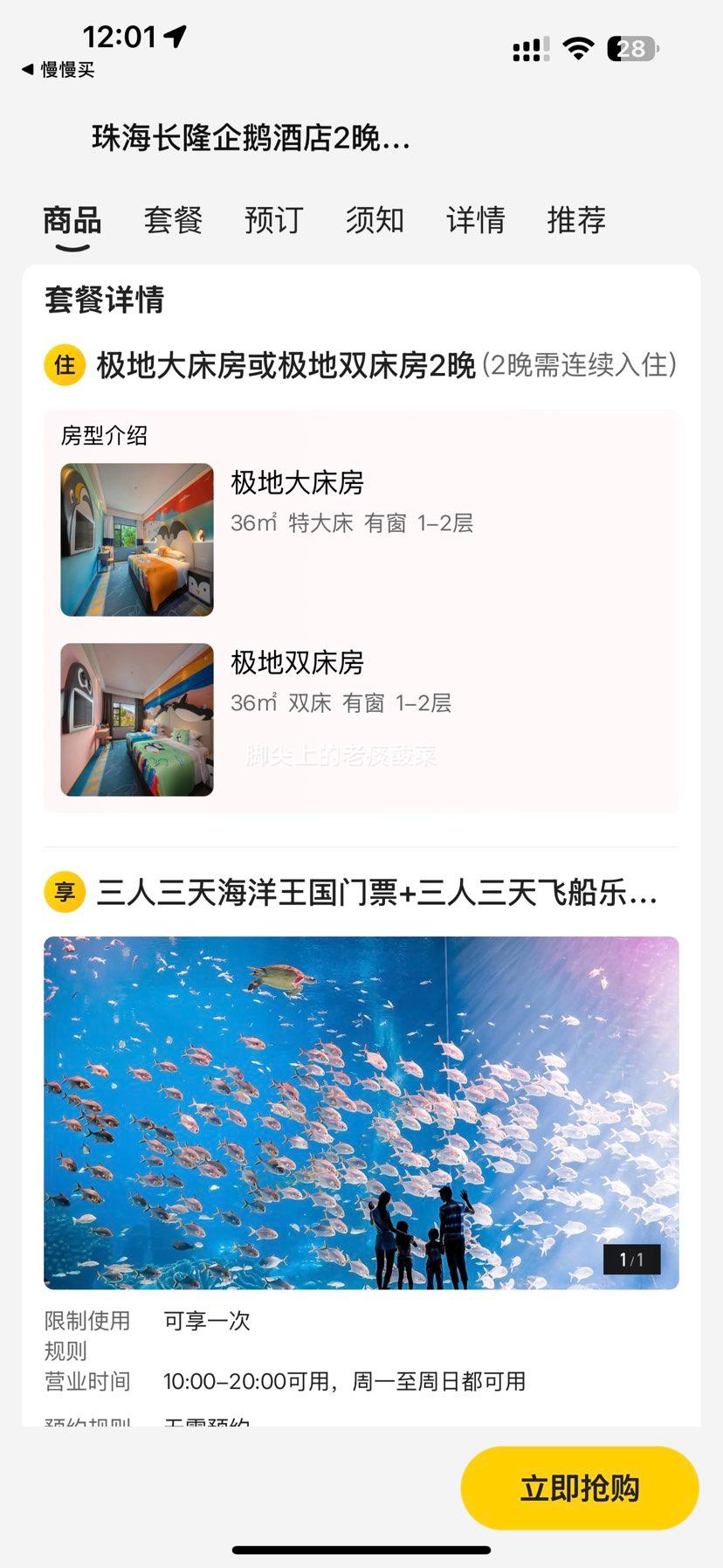Switch to the 预订 tab
This screenshot has height=1568, width=723.
(272, 221)
